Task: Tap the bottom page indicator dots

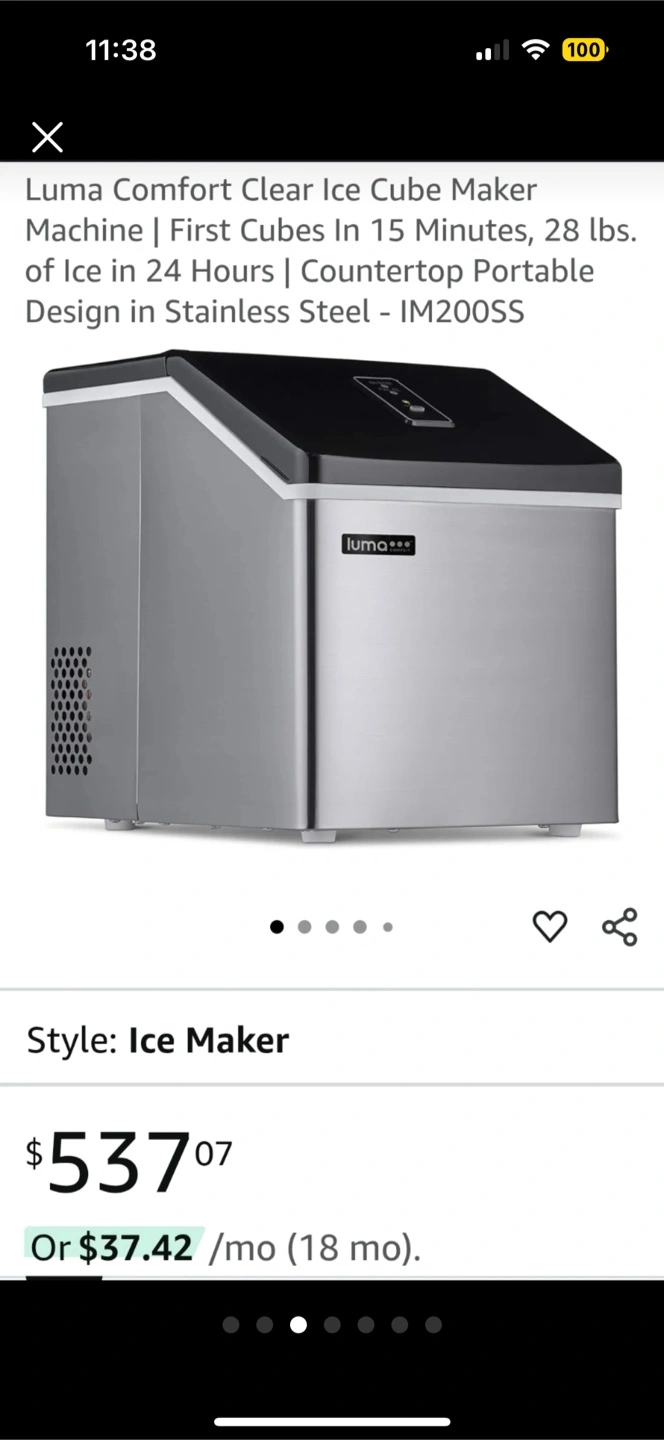Action: pos(332,1325)
